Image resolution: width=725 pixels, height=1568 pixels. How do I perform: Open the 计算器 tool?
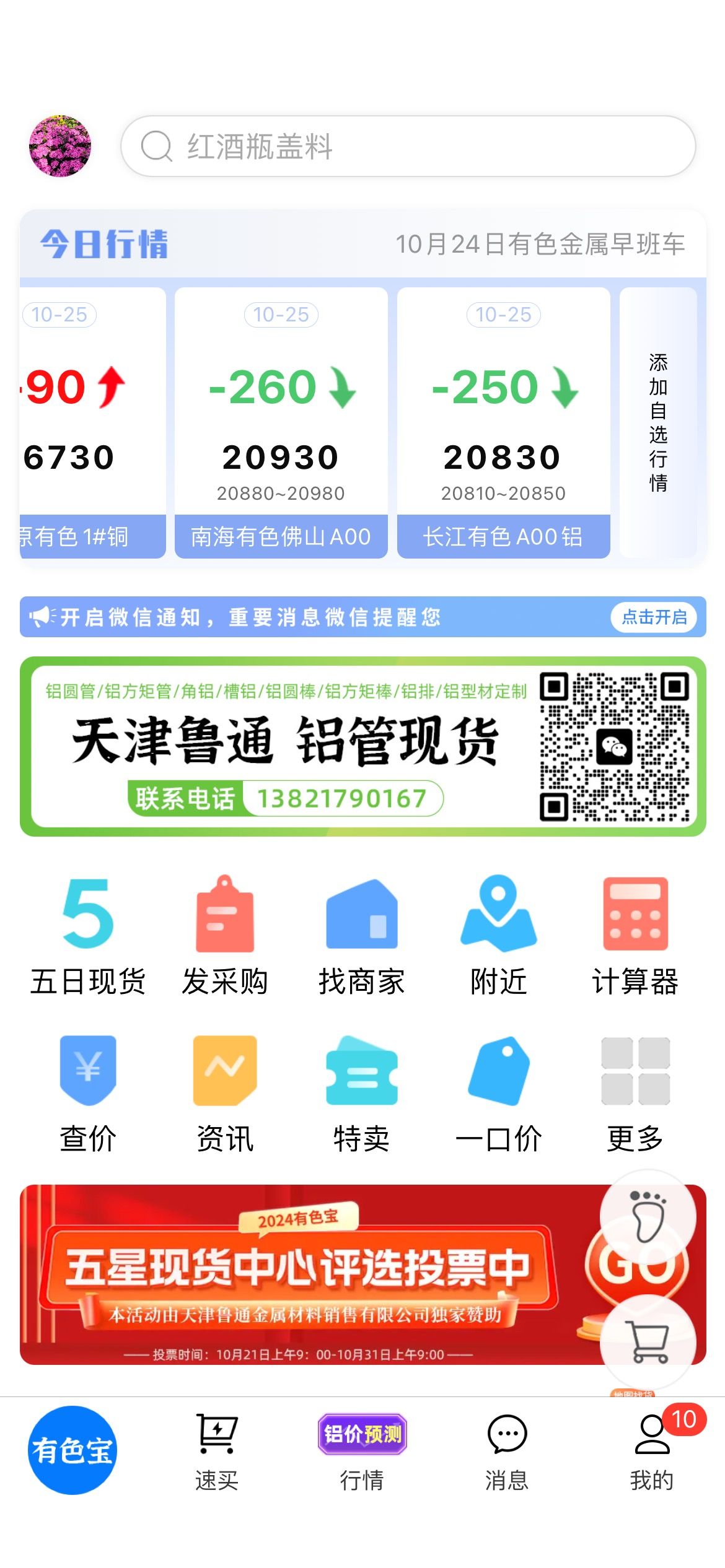635,936
